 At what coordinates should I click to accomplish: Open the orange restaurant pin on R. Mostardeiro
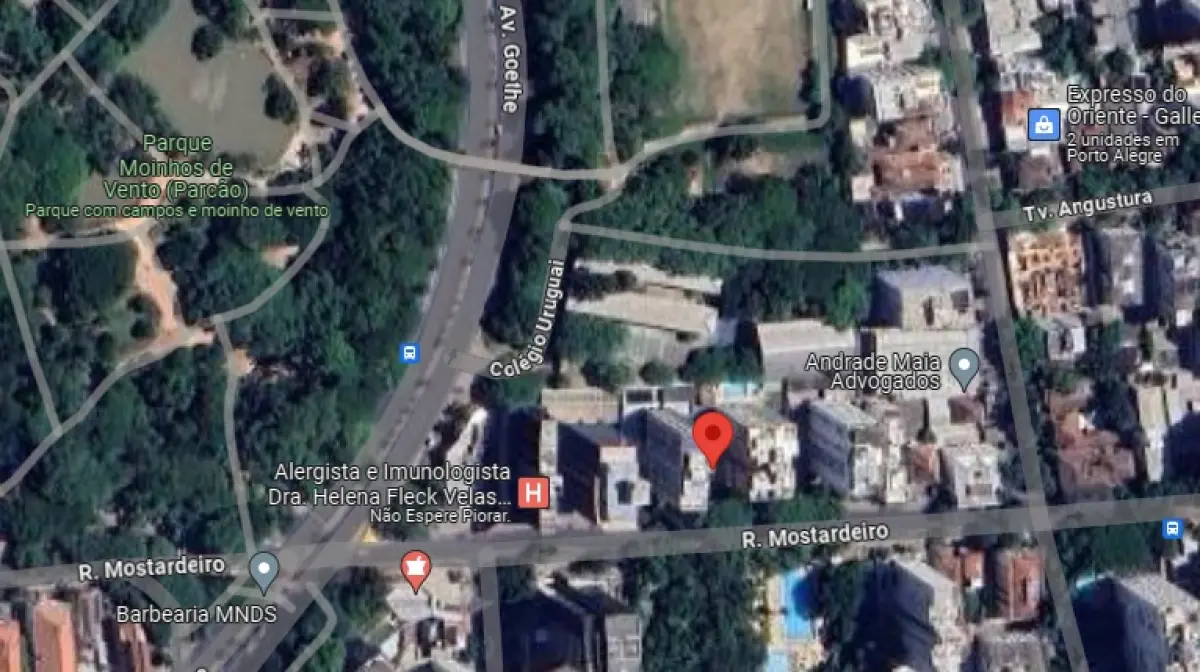pyautogui.click(x=415, y=569)
